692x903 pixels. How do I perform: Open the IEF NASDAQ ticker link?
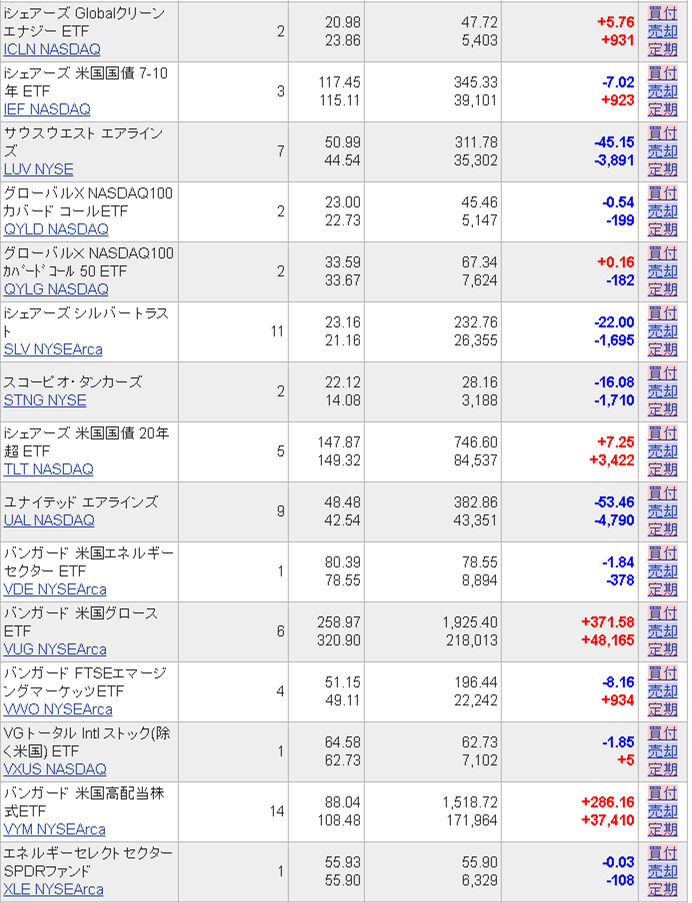(x=47, y=109)
